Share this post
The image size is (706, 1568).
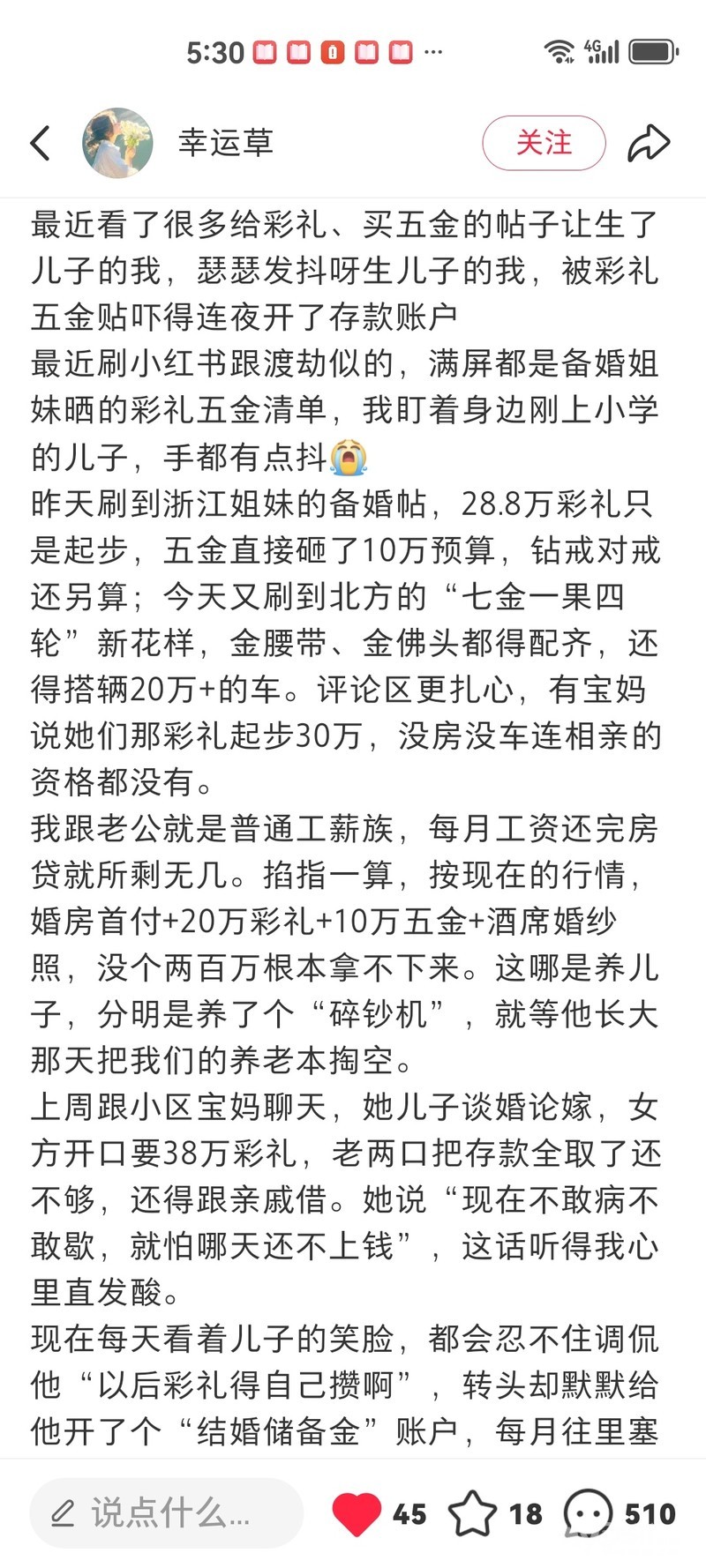[649, 143]
